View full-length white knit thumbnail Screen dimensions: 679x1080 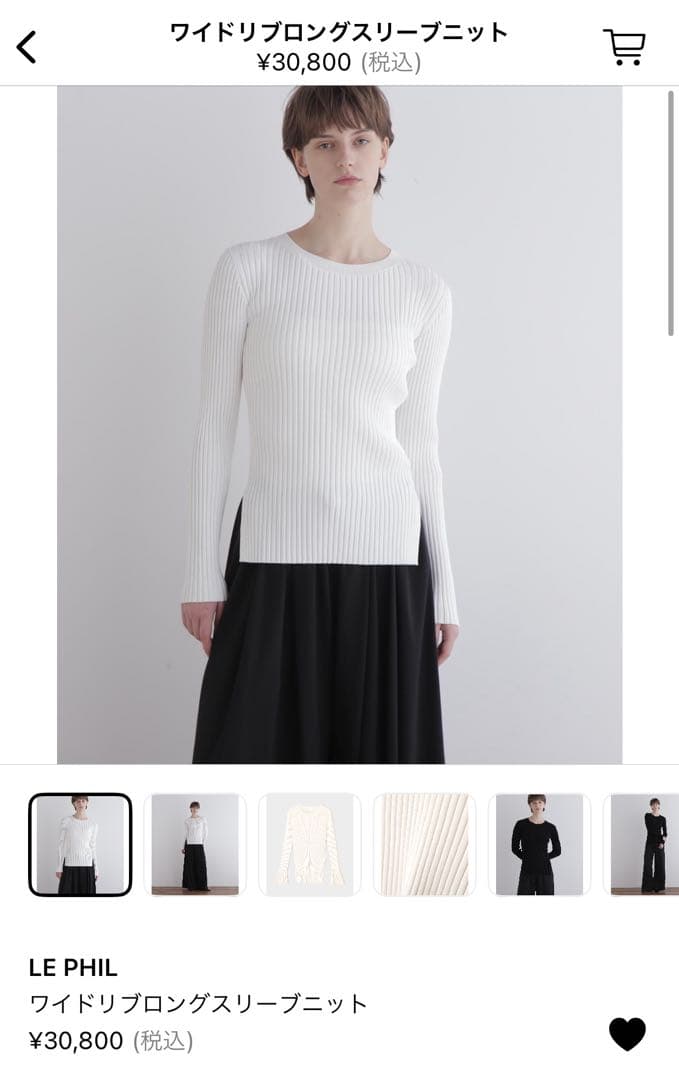click(195, 845)
